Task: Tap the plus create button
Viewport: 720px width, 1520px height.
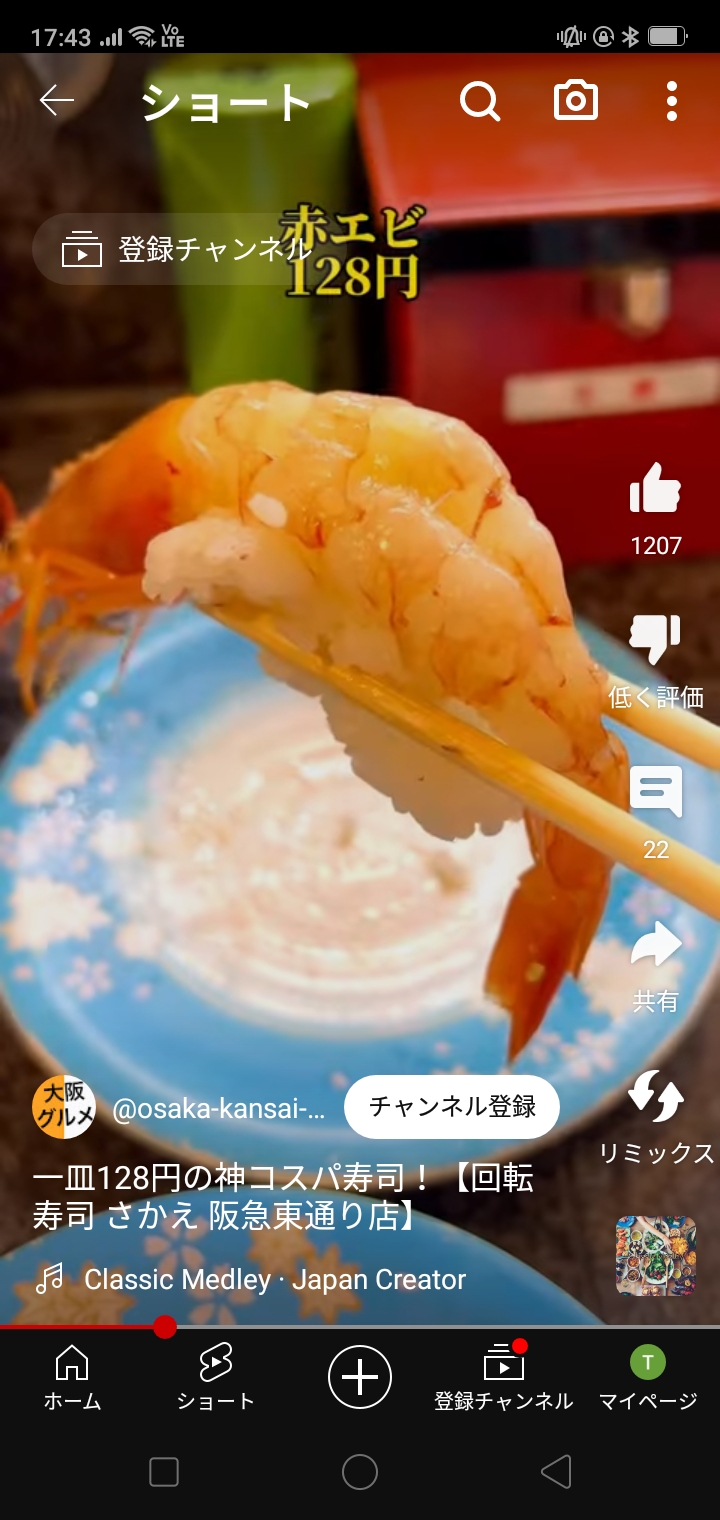Action: tap(360, 1377)
